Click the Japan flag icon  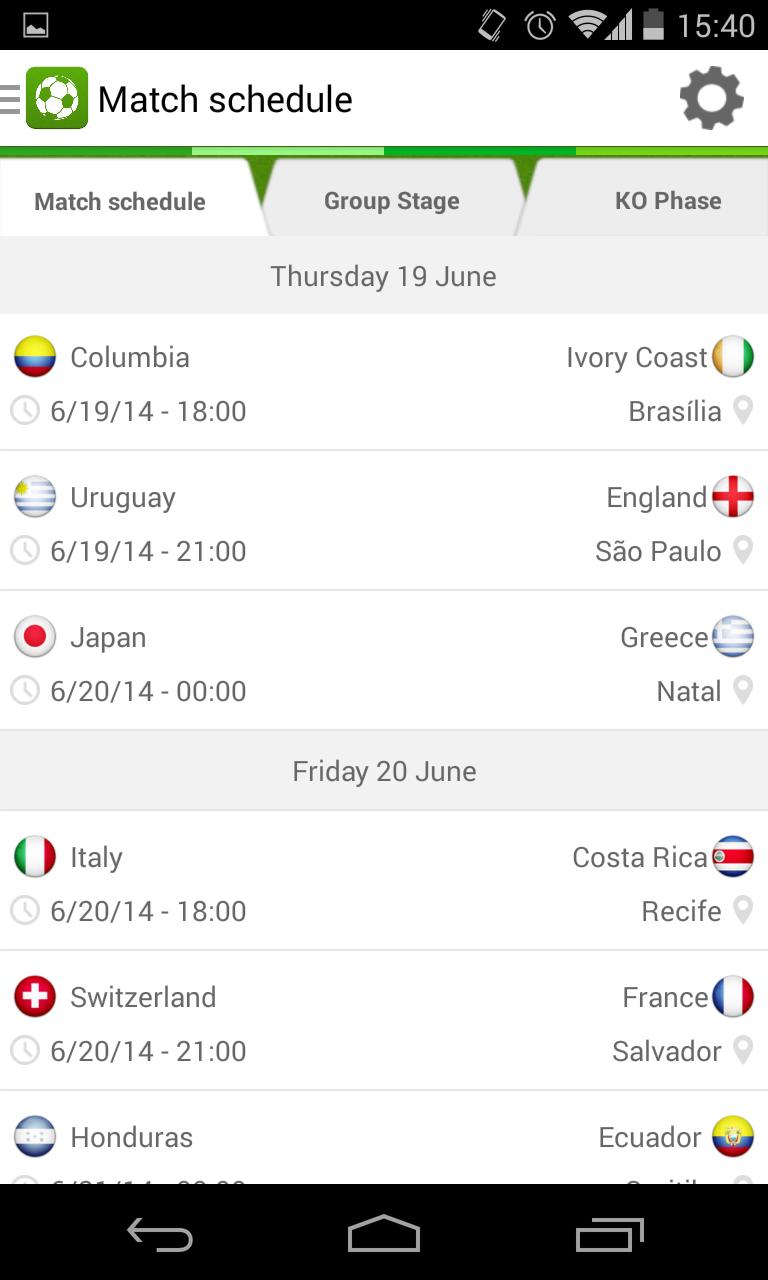pyautogui.click(x=35, y=636)
